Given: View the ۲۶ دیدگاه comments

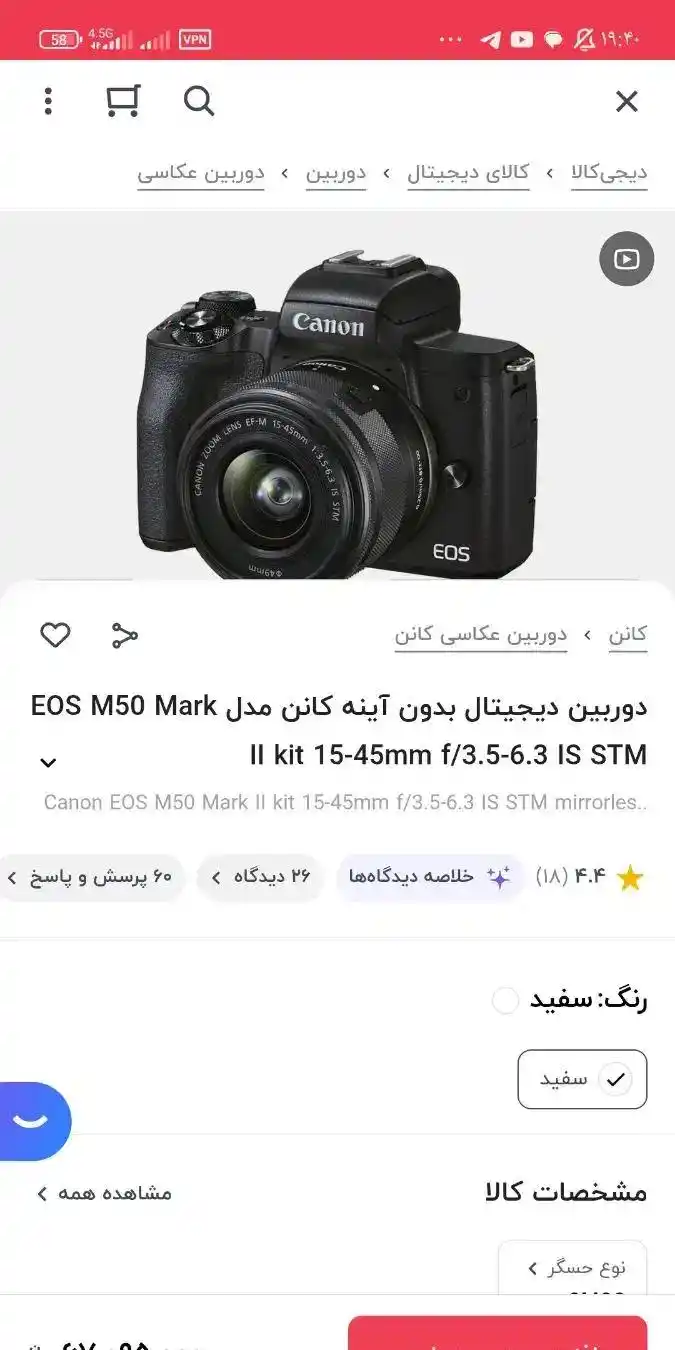Looking at the screenshot, I should (x=260, y=877).
